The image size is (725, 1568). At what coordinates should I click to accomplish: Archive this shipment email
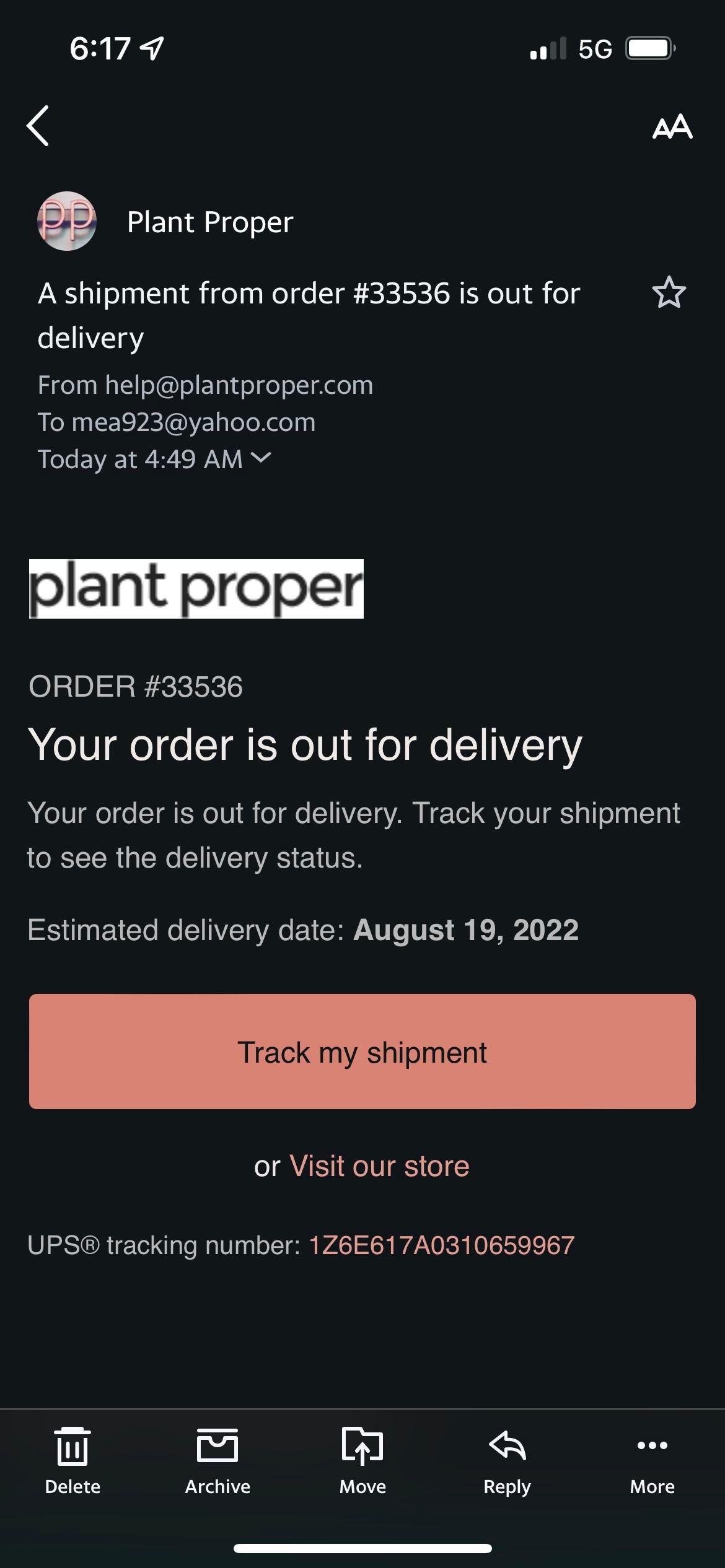[217, 1459]
